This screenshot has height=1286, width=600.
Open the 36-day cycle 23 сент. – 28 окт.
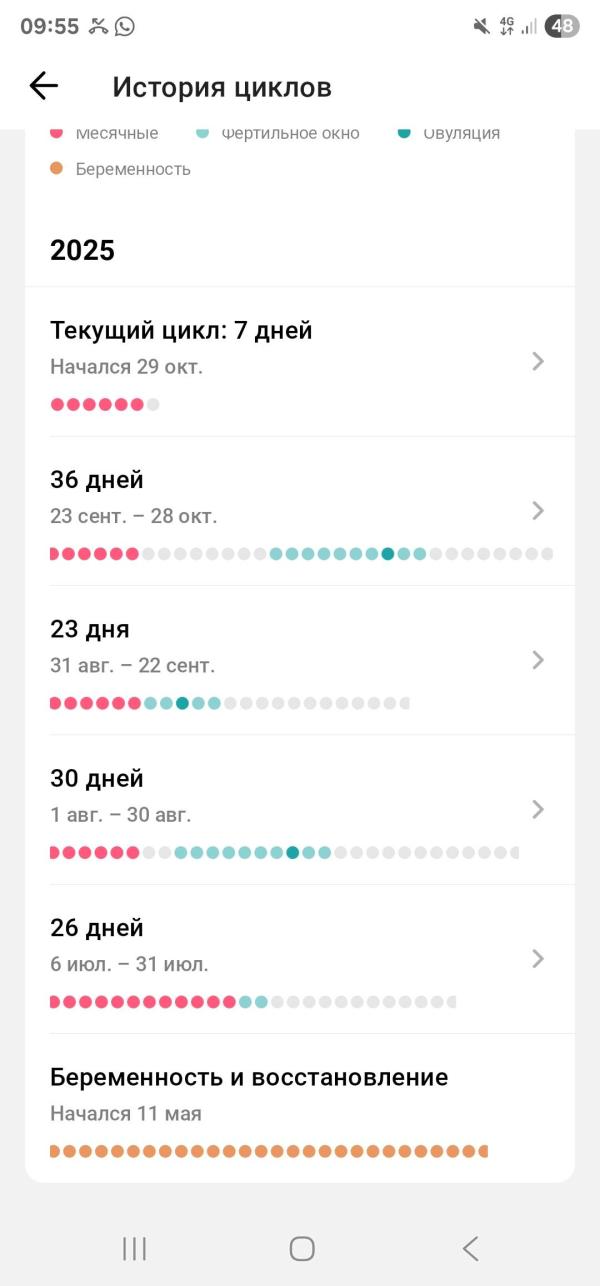click(x=300, y=511)
